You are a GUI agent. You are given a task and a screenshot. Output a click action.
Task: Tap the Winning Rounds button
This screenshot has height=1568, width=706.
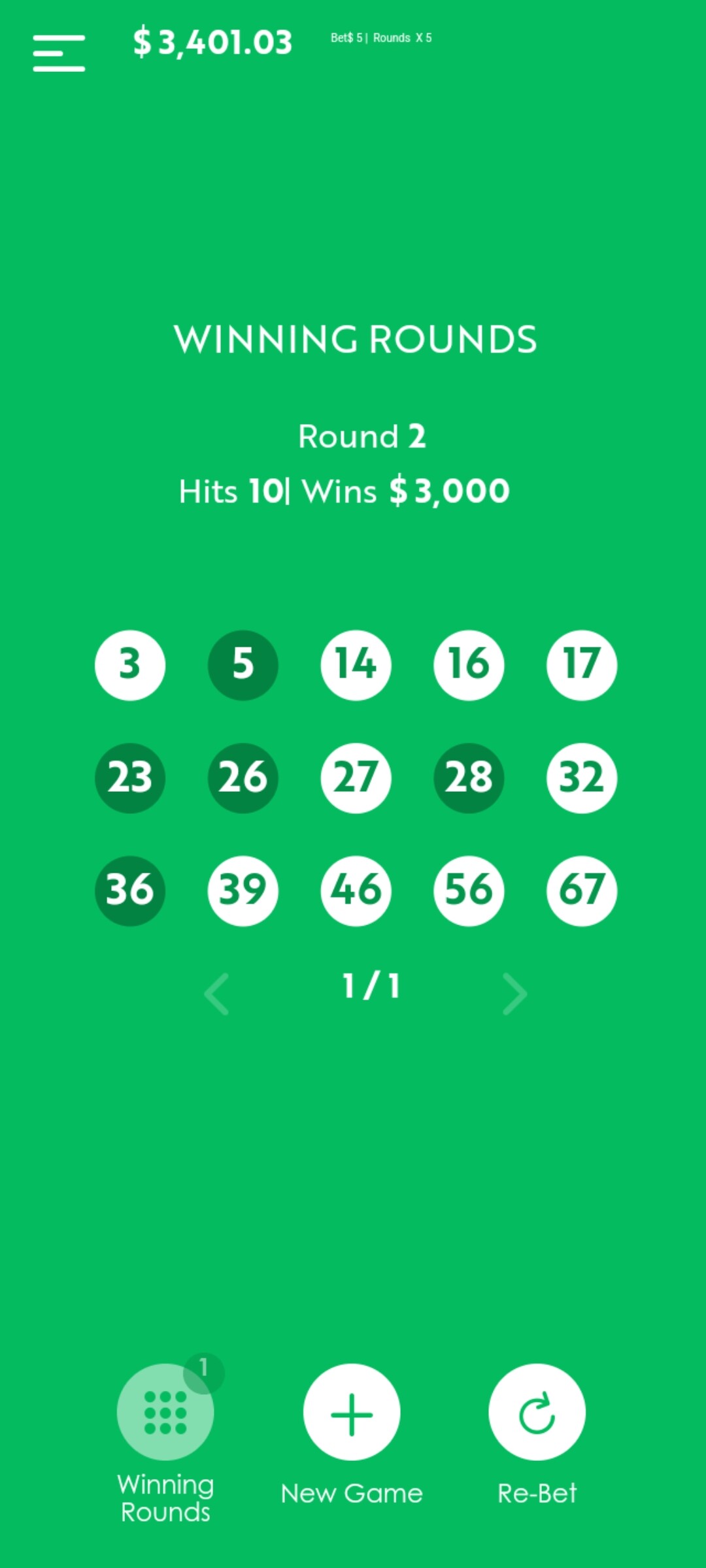point(165,1411)
